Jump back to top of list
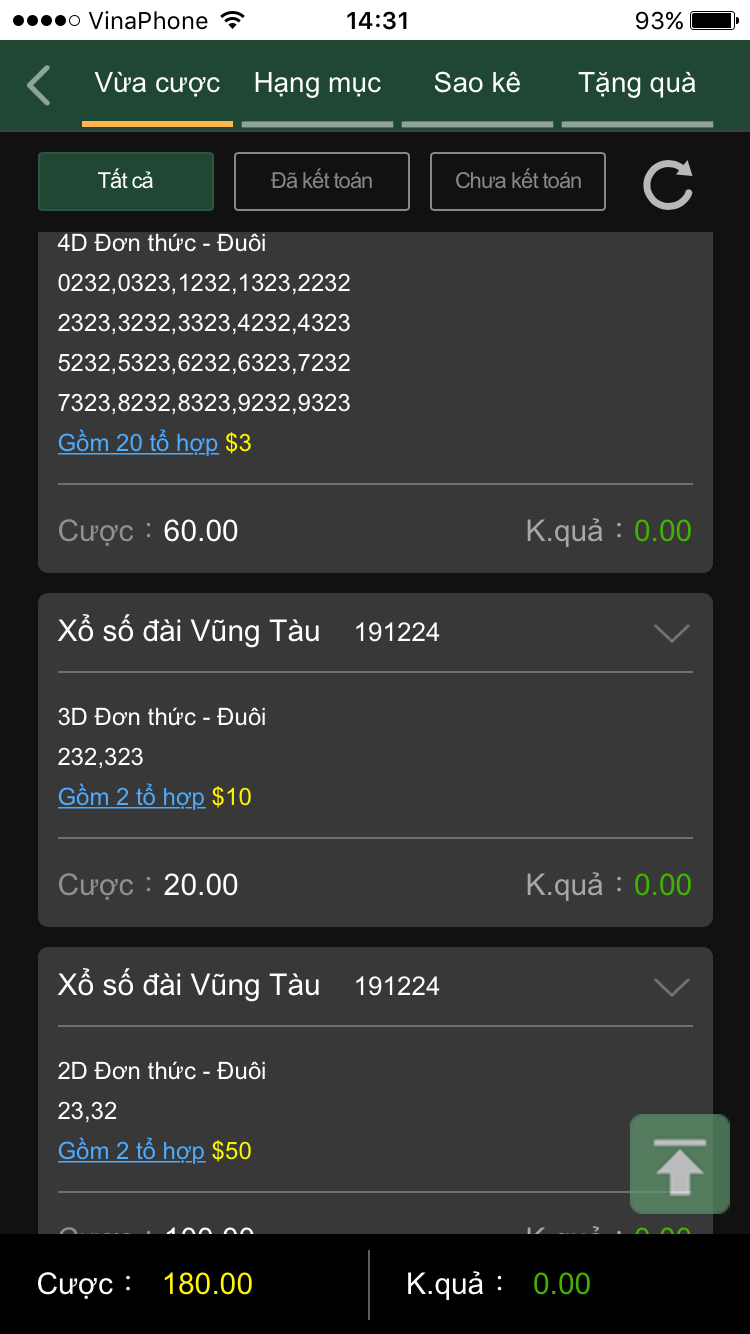 pyautogui.click(x=680, y=1164)
